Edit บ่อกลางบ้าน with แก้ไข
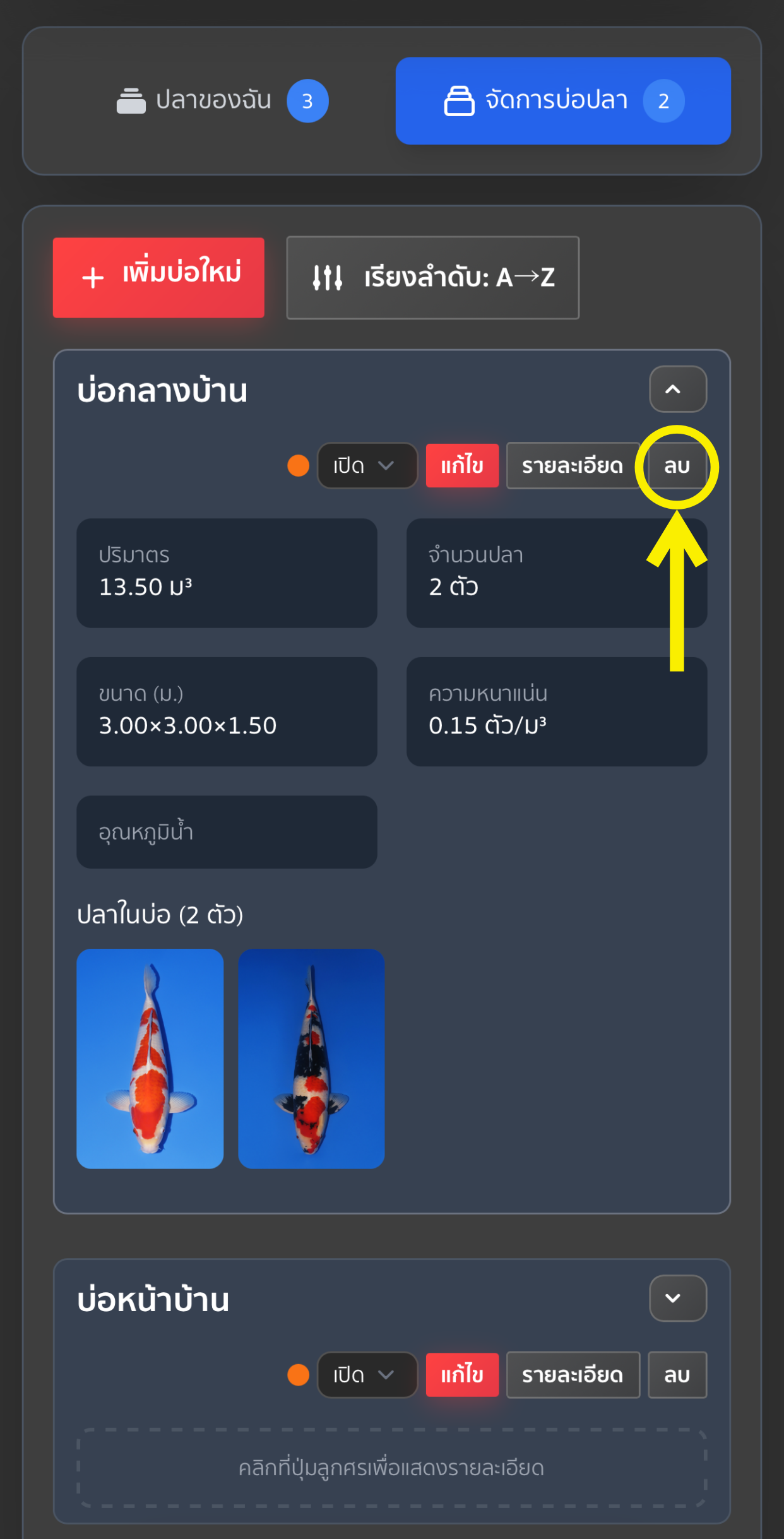This screenshot has width=784, height=1539. click(462, 466)
